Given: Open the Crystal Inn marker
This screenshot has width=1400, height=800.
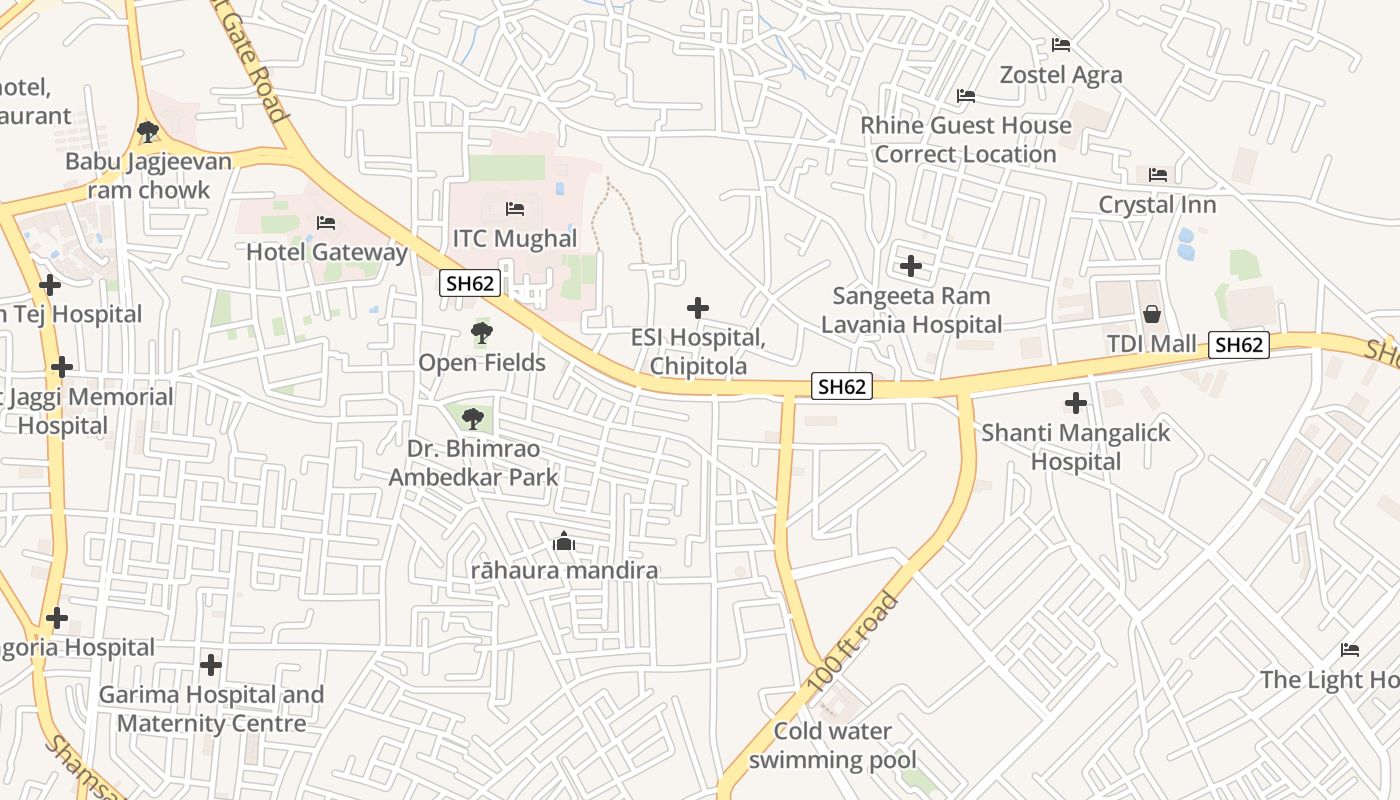Looking at the screenshot, I should click(1158, 175).
